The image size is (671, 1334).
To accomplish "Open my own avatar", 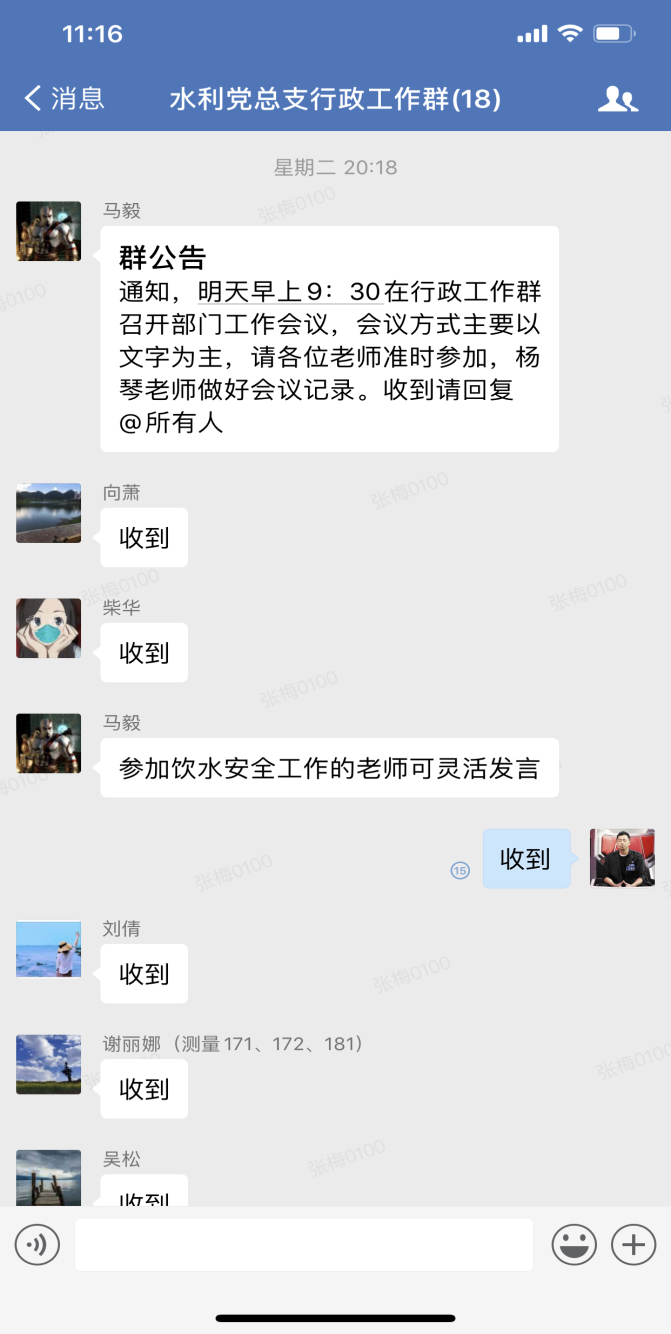I will tap(622, 858).
